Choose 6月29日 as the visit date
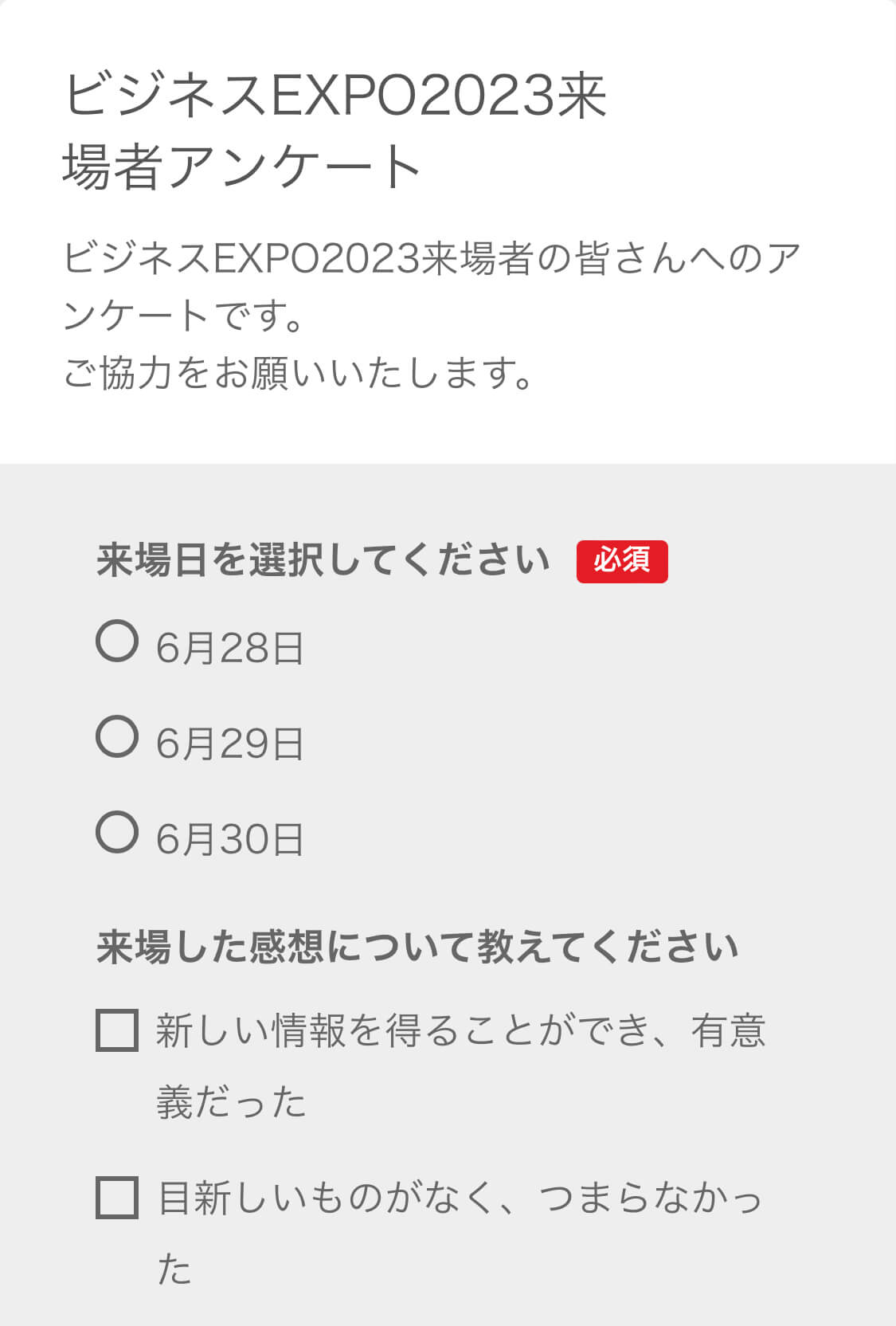This screenshot has width=896, height=1326. pos(117,736)
